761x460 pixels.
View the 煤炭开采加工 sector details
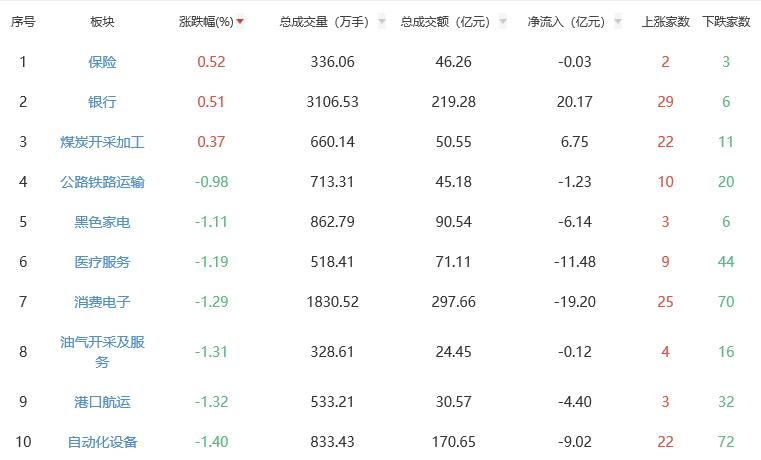102,142
